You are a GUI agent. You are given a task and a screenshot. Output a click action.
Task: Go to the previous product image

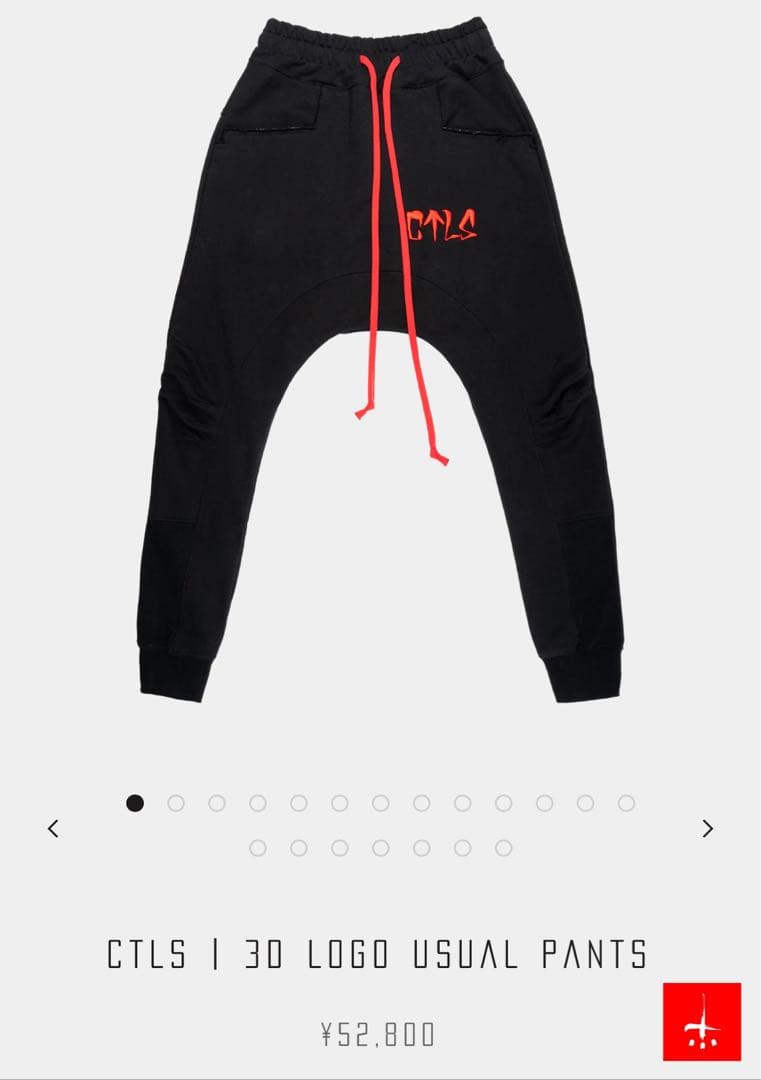tap(53, 828)
